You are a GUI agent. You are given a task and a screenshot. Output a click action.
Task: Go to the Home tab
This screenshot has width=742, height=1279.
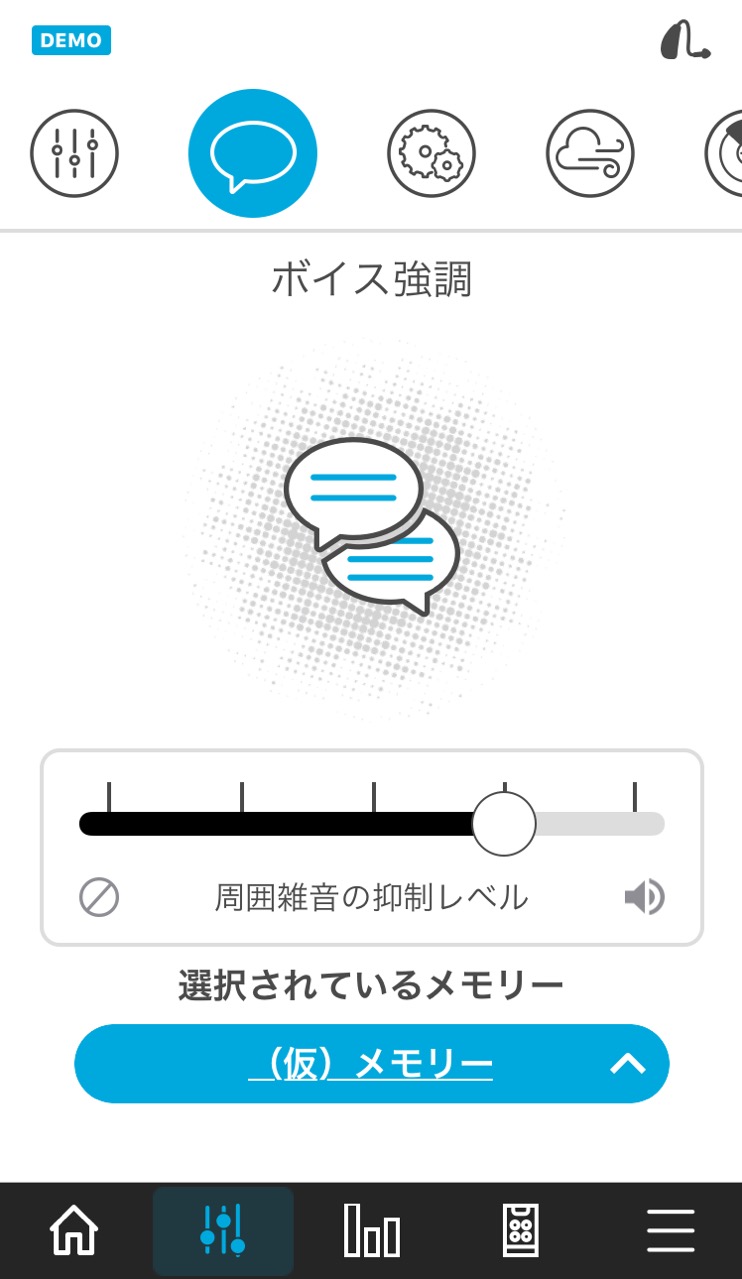click(x=75, y=1231)
